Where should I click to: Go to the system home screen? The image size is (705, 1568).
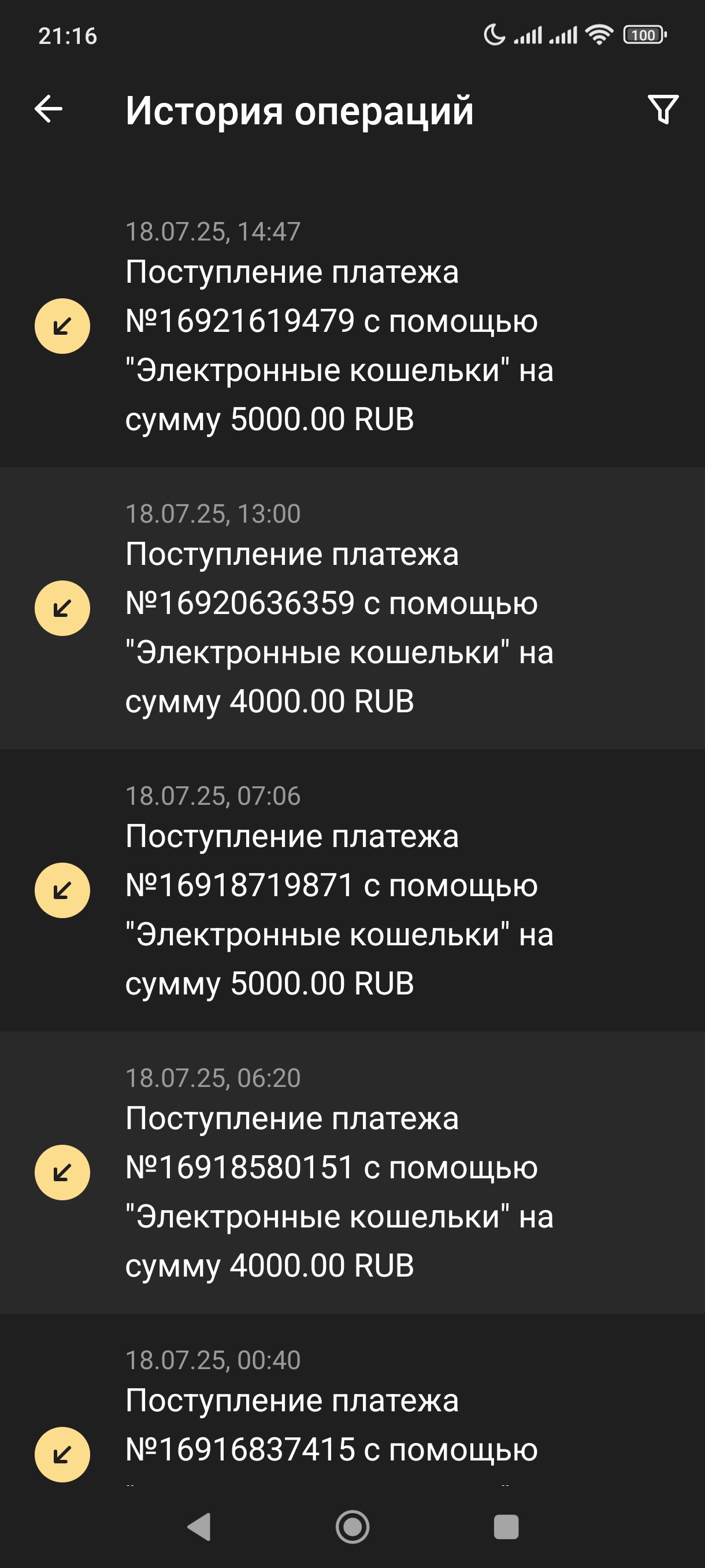352,1526
